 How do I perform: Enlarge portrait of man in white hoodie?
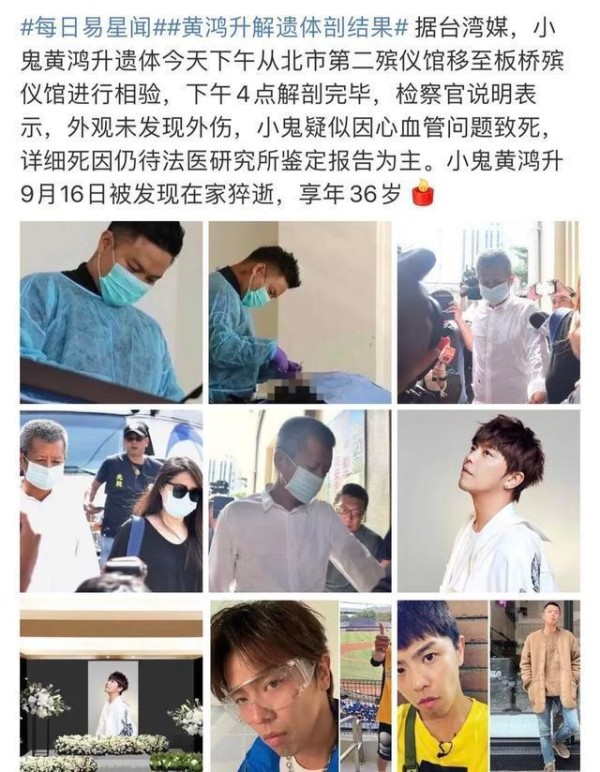tap(488, 501)
